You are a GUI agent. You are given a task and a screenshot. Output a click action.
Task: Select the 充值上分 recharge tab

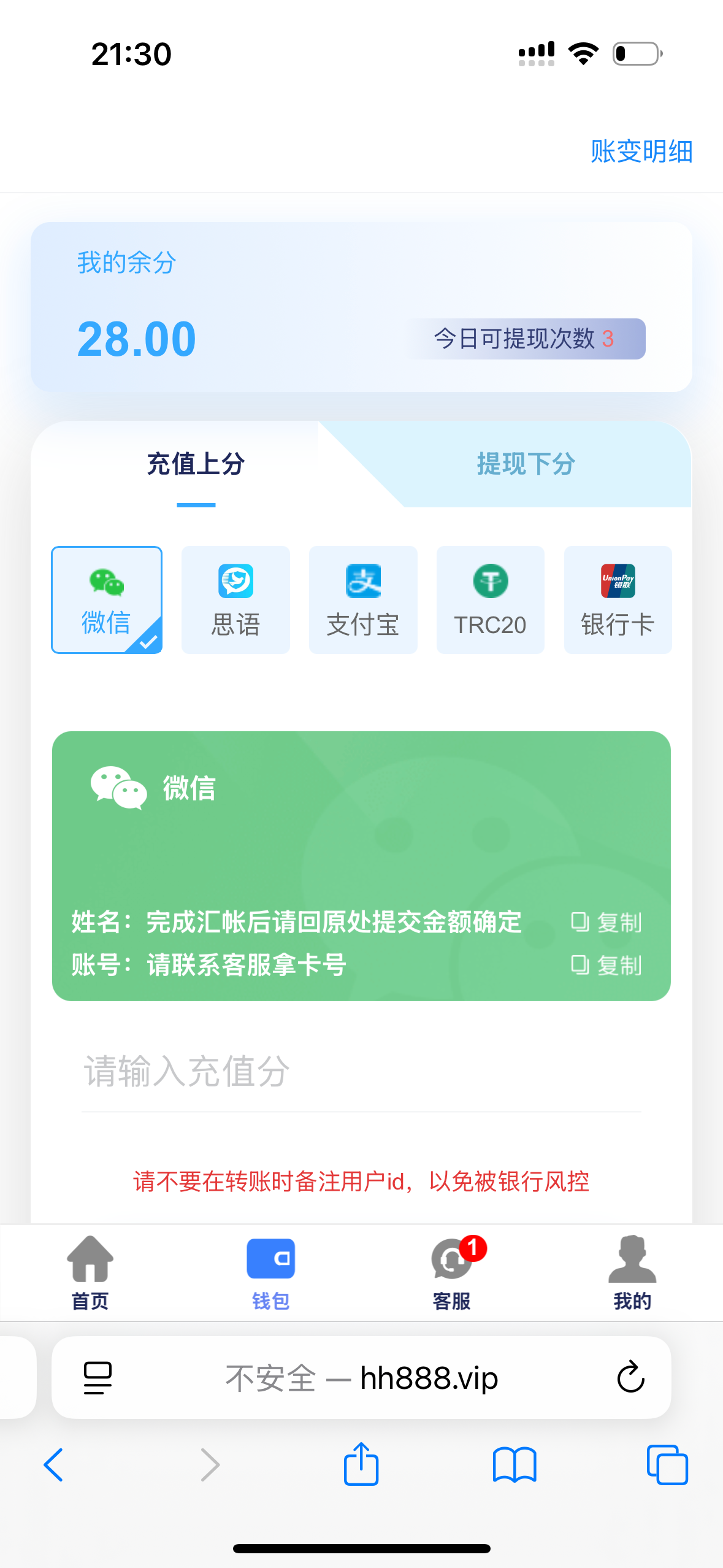click(x=196, y=464)
